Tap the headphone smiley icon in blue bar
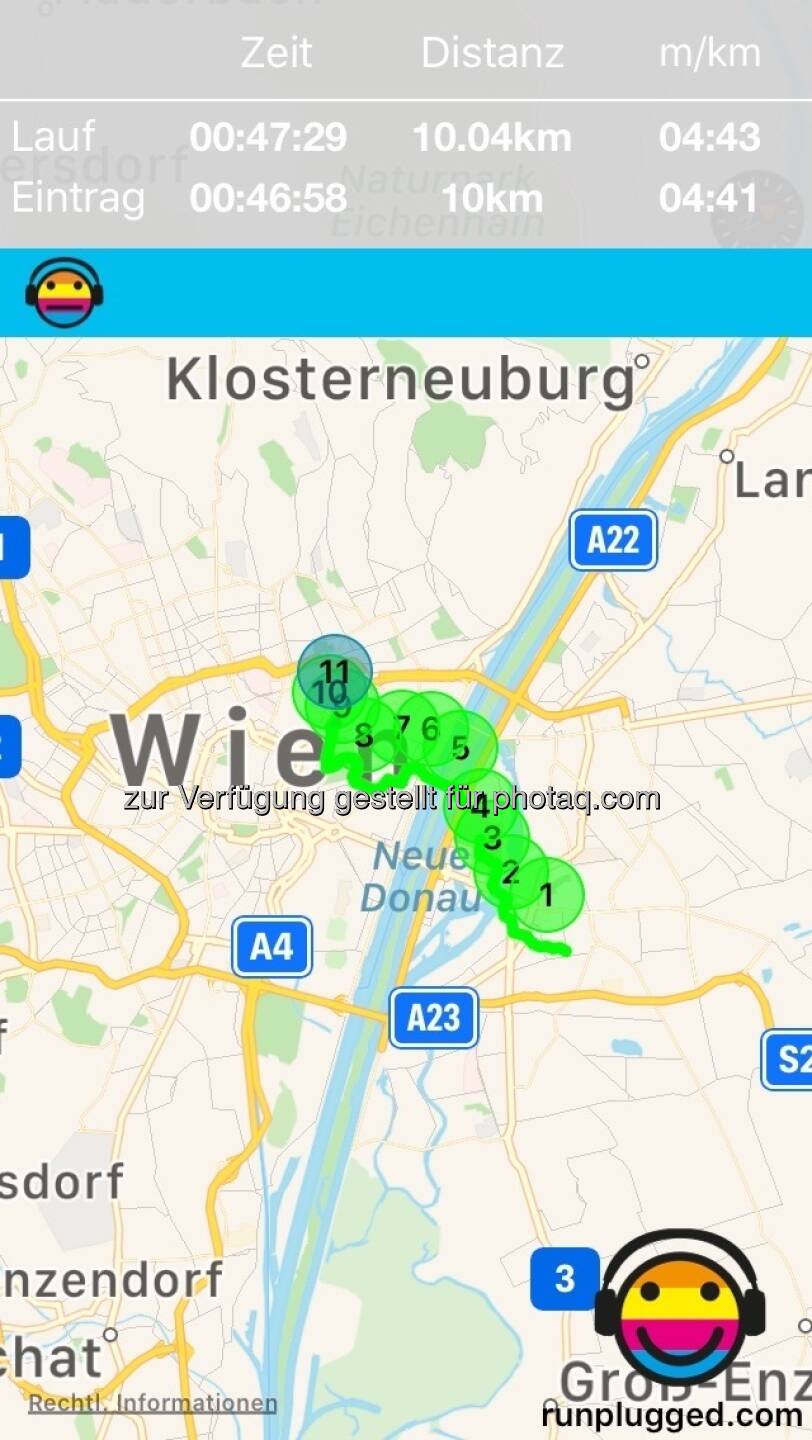Viewport: 812px width, 1440px height. pos(65,293)
